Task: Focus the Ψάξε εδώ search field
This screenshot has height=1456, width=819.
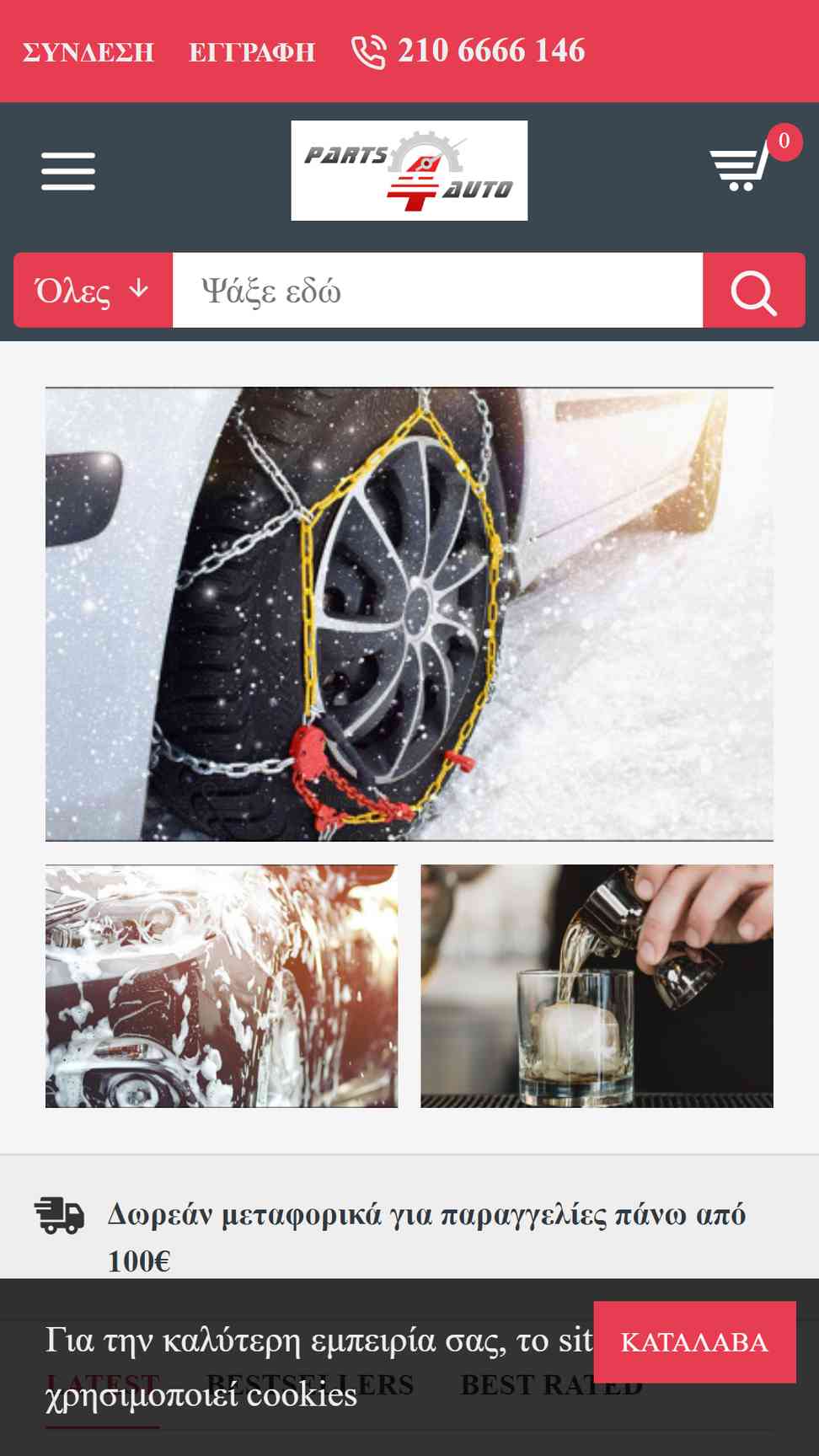Action: coord(437,290)
